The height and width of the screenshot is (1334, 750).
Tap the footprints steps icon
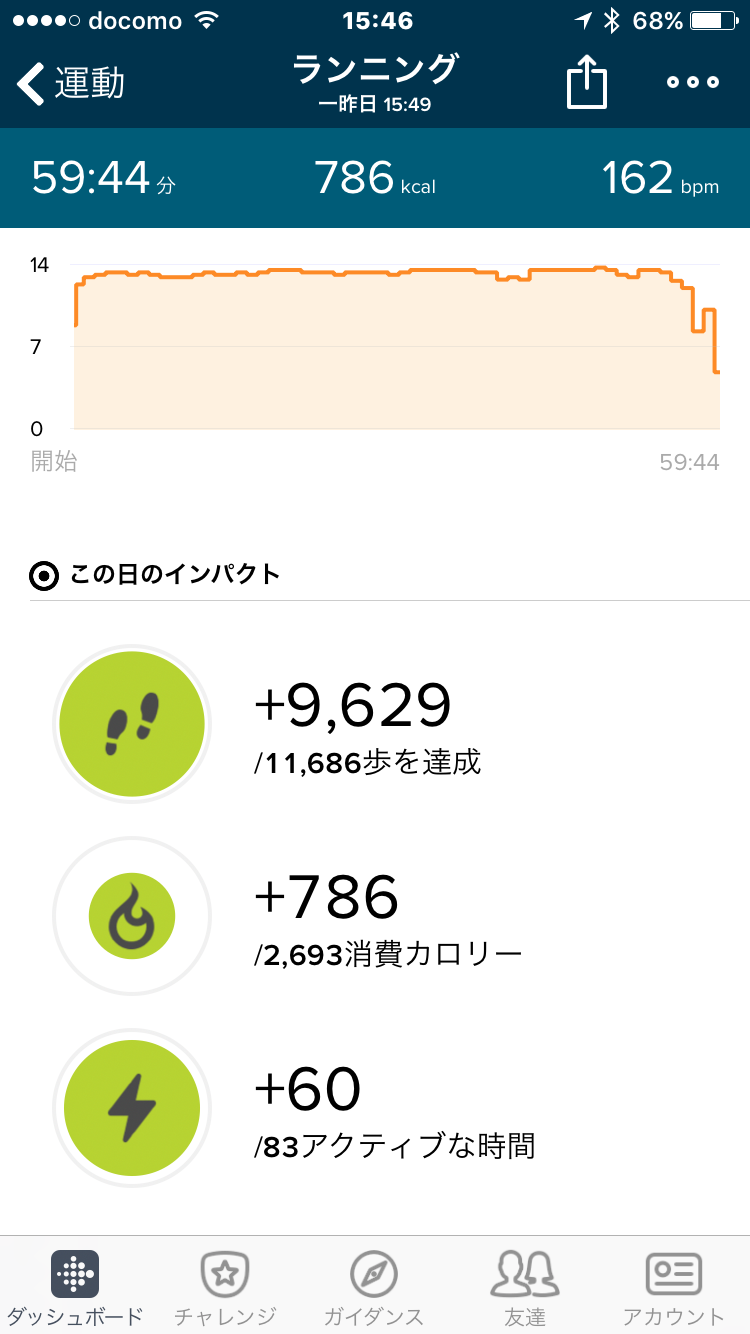[131, 723]
